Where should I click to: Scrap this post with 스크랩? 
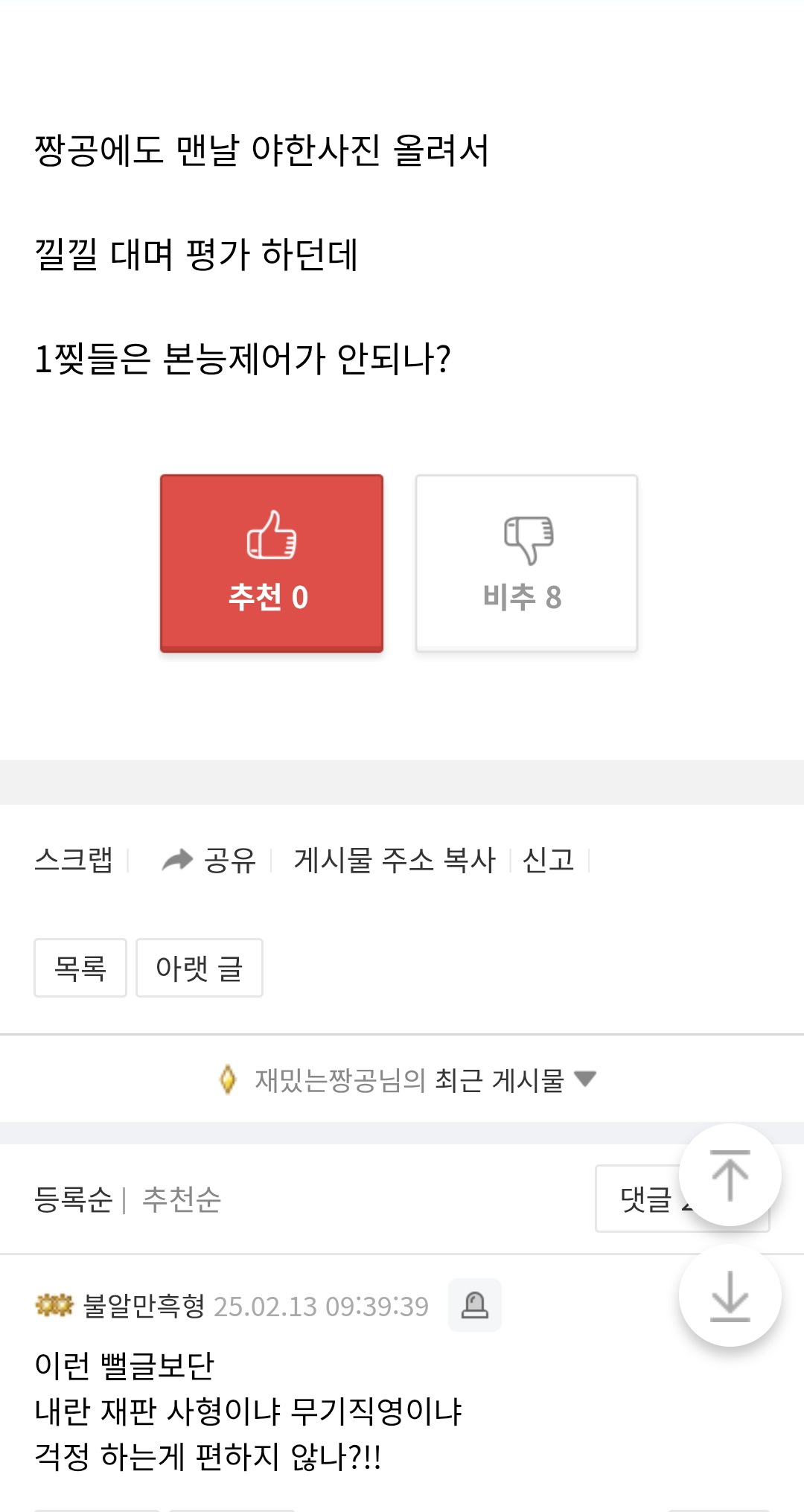point(74,860)
